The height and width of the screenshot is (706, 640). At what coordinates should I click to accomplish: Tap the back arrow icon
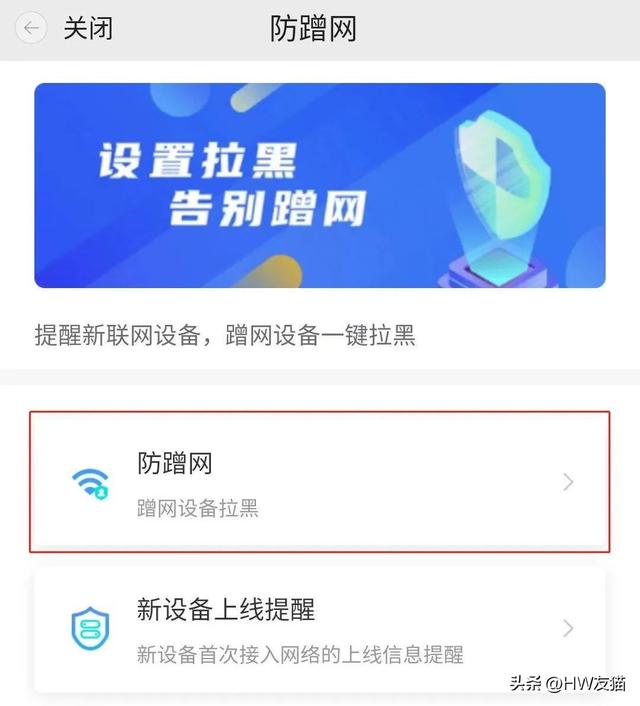tap(33, 28)
